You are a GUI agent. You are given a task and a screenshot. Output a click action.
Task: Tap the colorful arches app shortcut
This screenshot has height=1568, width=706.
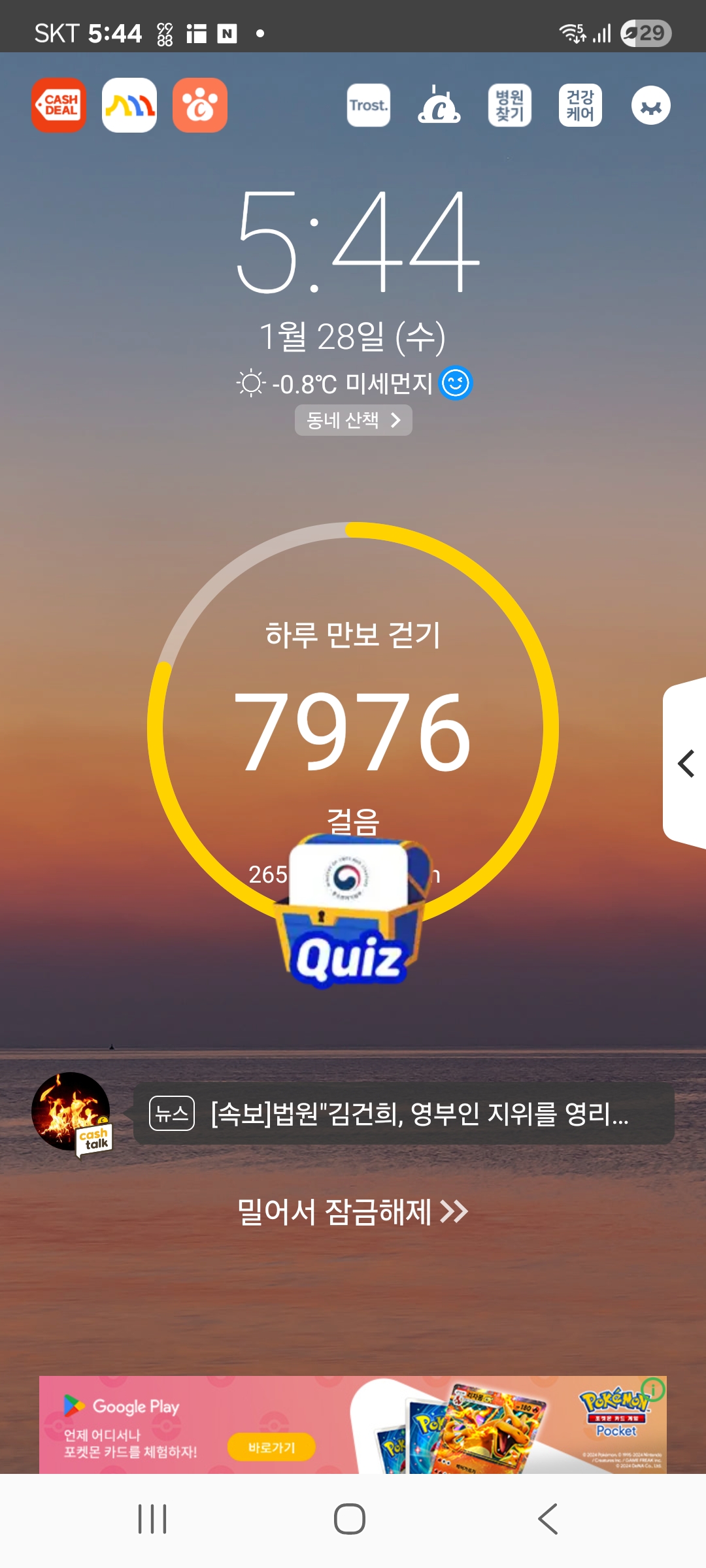coord(129,105)
